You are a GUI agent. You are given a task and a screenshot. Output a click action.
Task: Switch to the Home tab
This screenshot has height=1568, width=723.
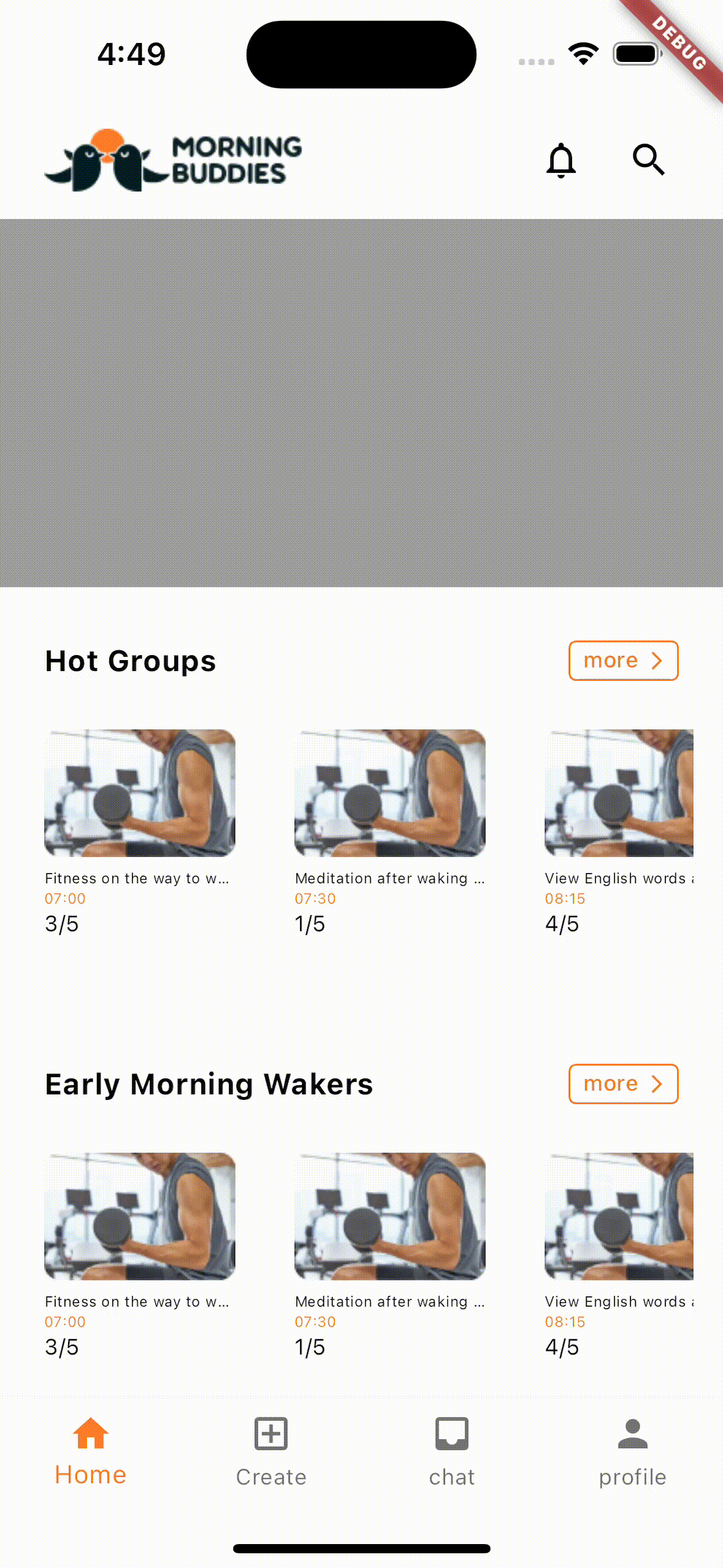pyautogui.click(x=91, y=1451)
